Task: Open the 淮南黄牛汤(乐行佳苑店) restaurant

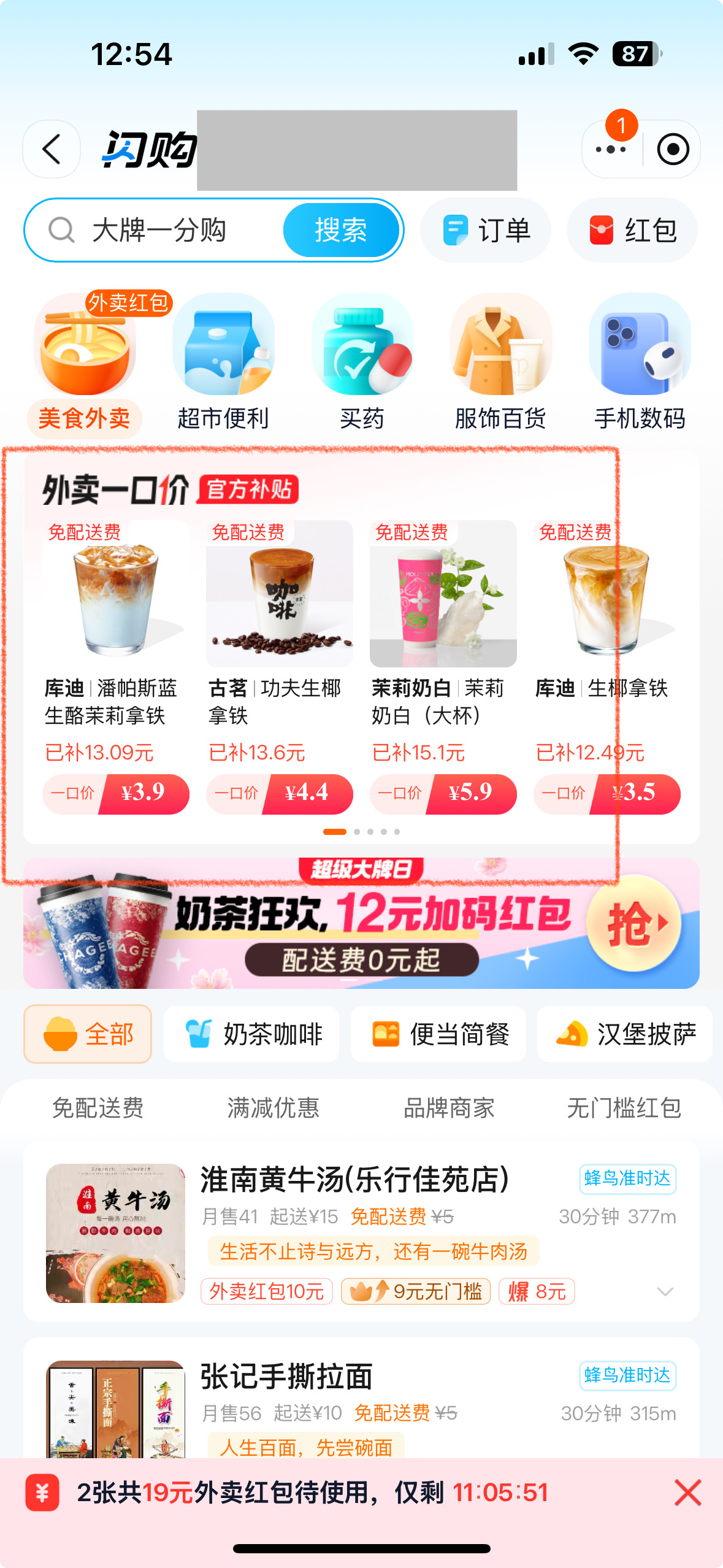Action: pos(361,1232)
